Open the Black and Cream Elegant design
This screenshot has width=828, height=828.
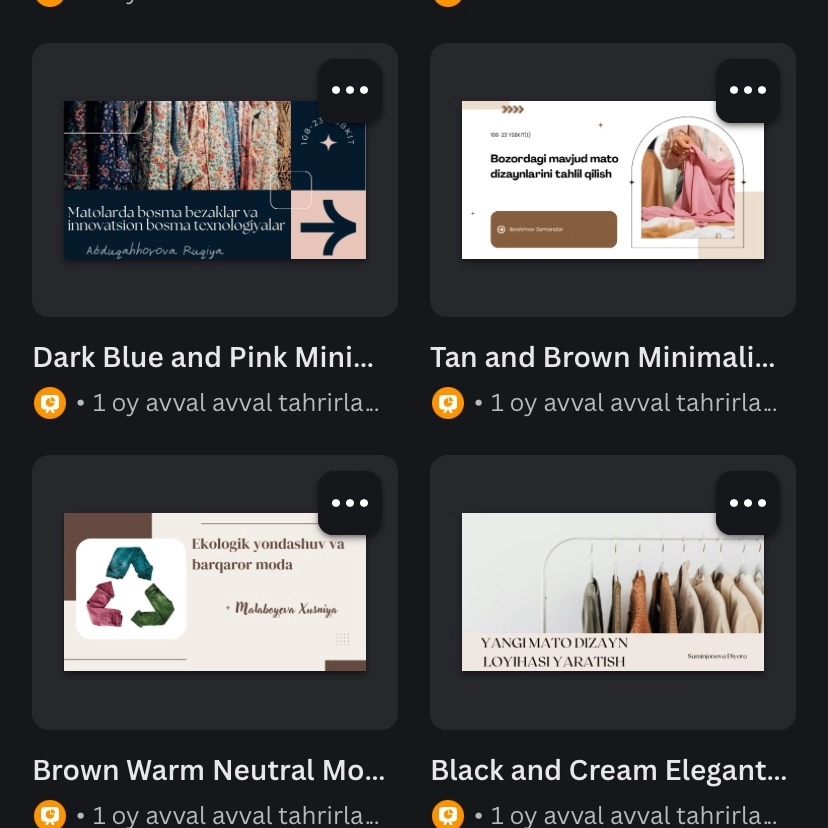pos(612,592)
